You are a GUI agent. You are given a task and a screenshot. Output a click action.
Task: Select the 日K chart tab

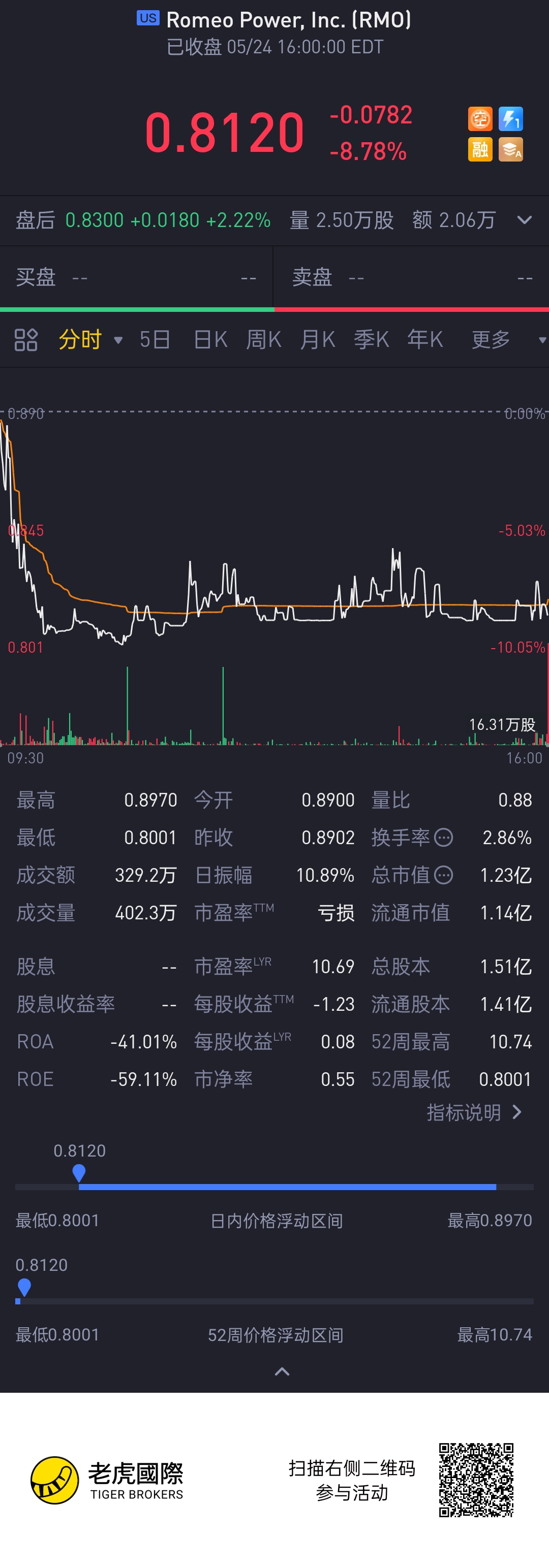[x=210, y=340]
